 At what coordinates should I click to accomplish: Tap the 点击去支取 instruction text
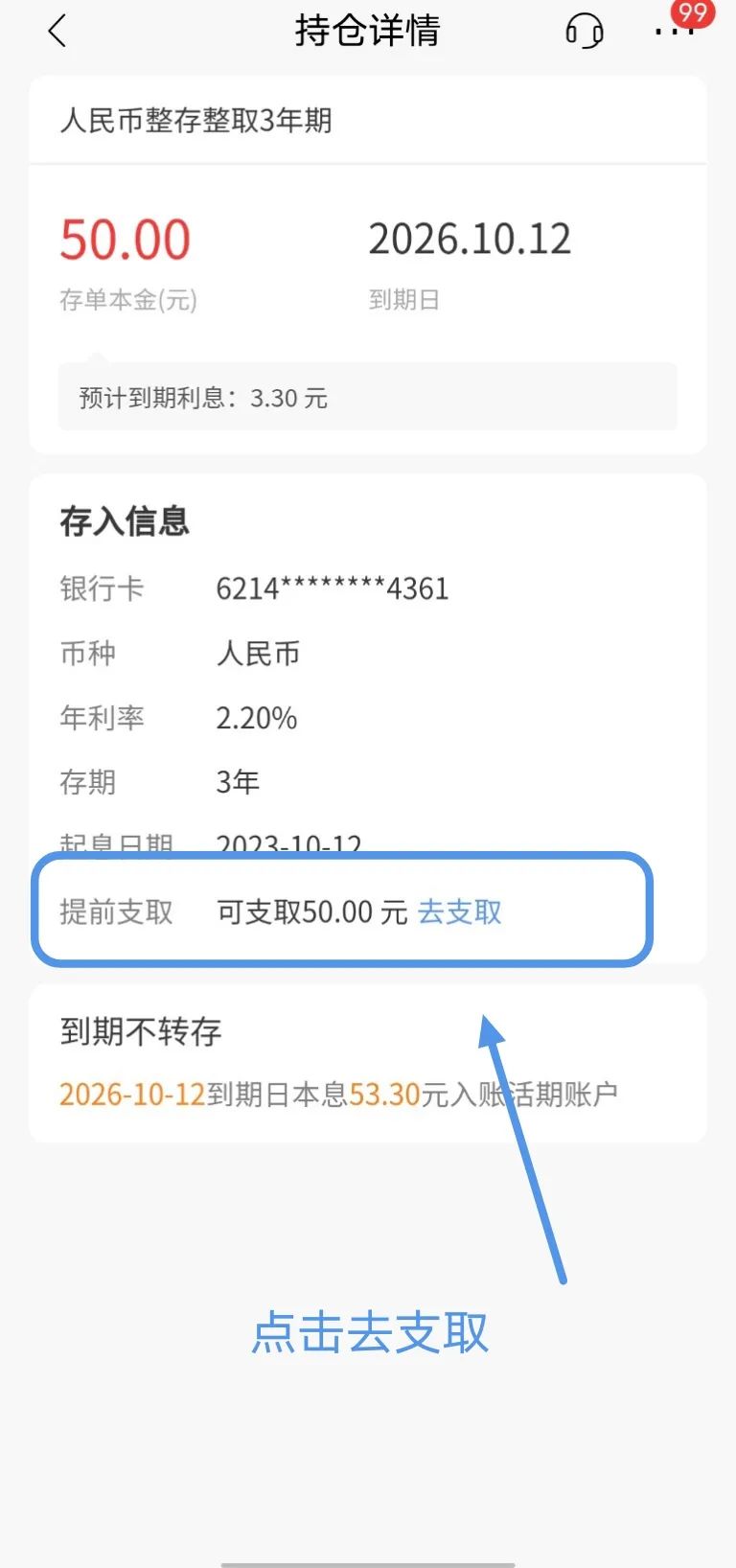370,1330
